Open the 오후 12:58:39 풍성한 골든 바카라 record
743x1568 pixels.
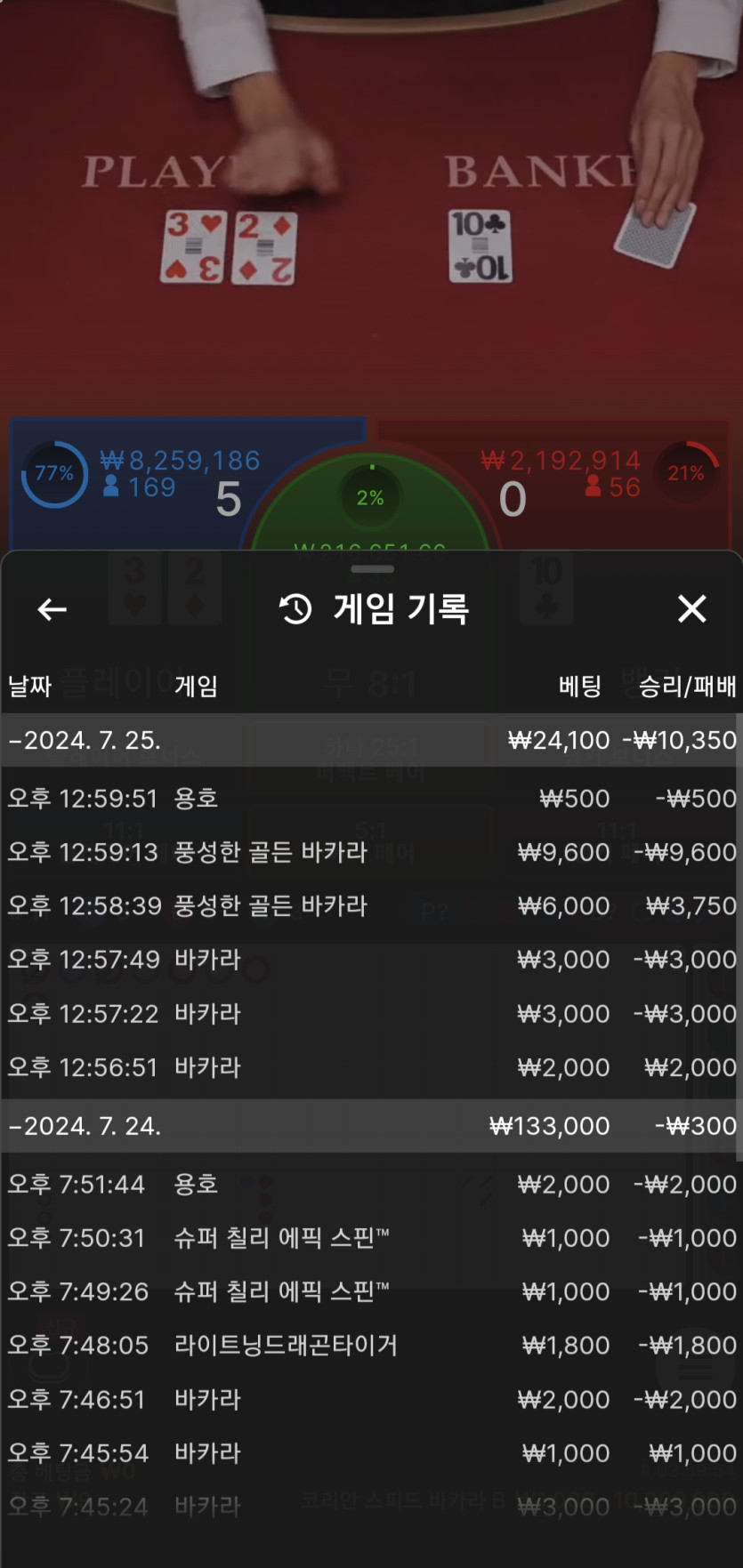[x=371, y=906]
